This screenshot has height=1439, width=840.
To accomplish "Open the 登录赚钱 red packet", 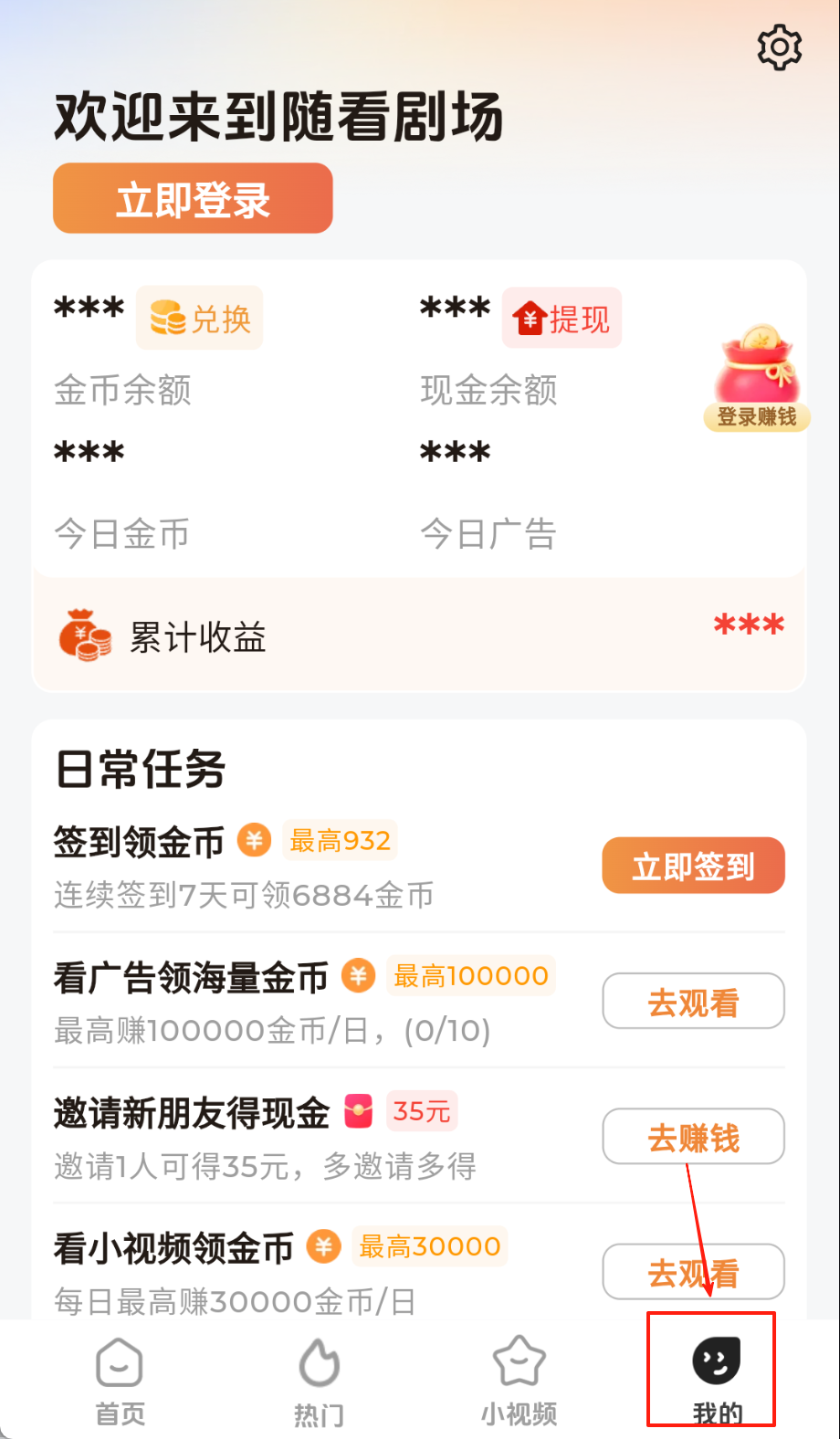I will [757, 379].
